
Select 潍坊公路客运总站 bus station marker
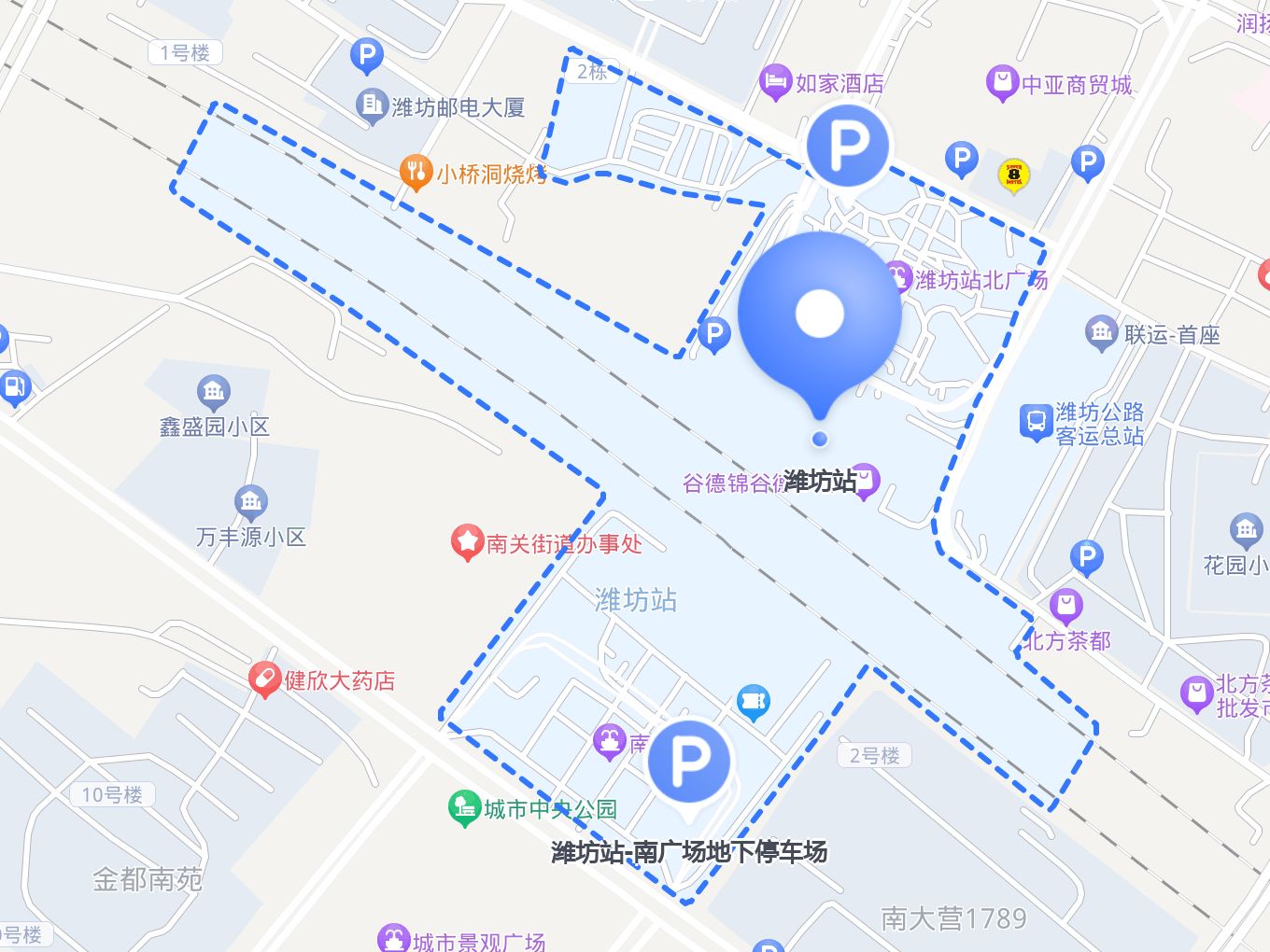(x=1036, y=422)
